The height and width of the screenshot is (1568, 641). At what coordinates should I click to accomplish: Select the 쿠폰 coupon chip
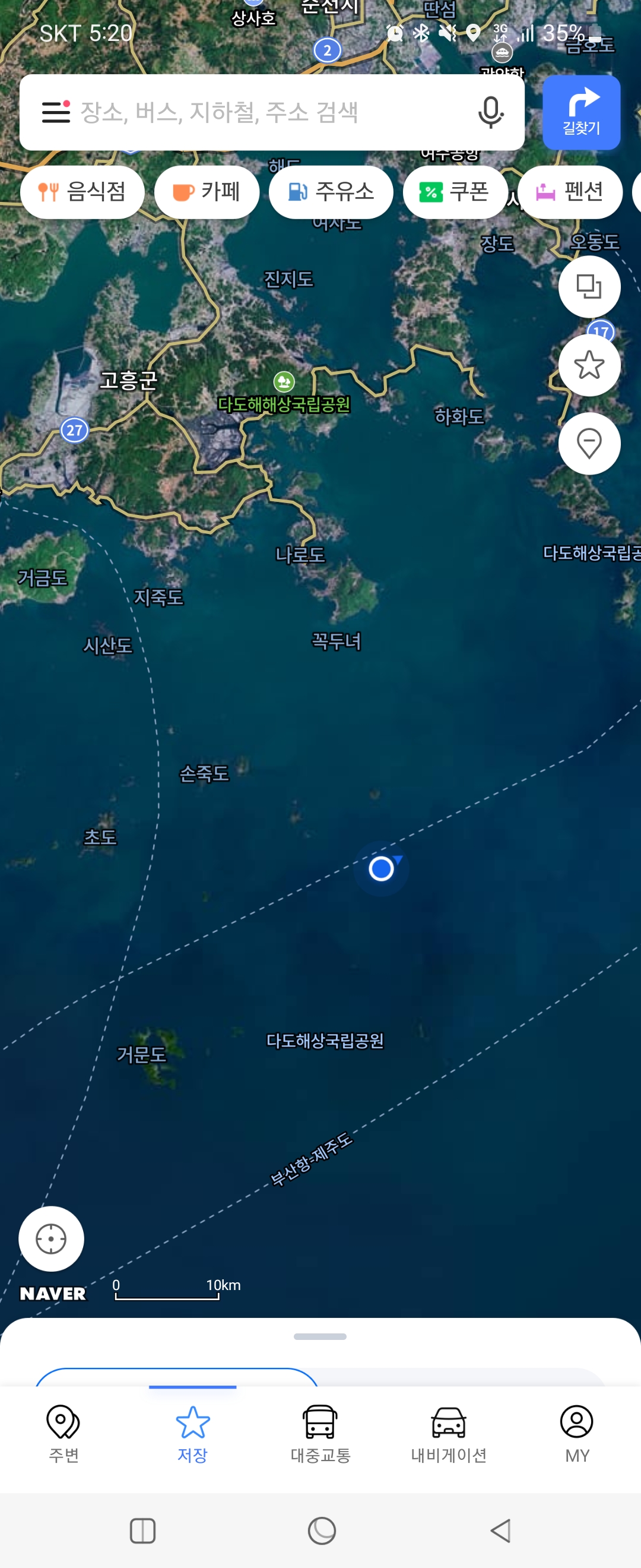pos(455,192)
